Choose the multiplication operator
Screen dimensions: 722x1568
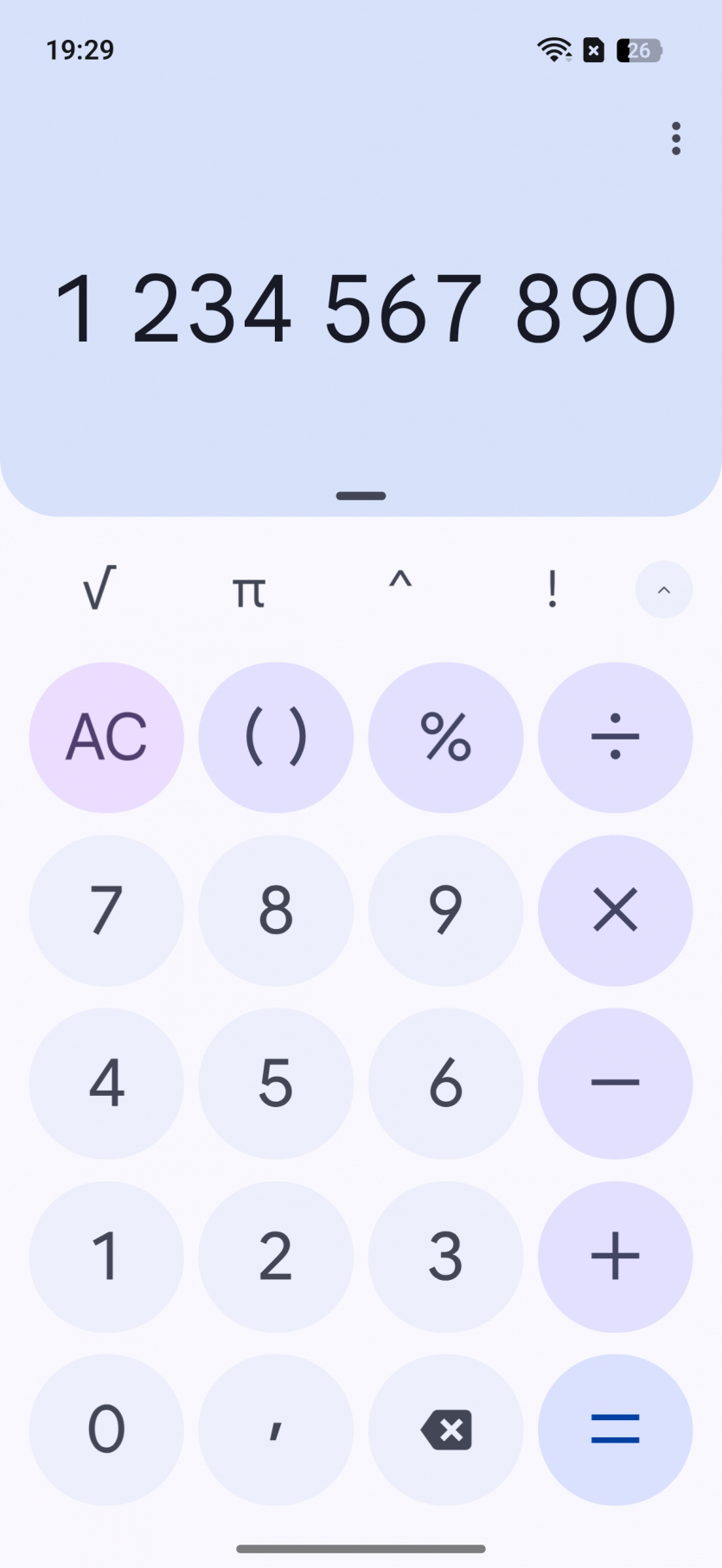(615, 911)
